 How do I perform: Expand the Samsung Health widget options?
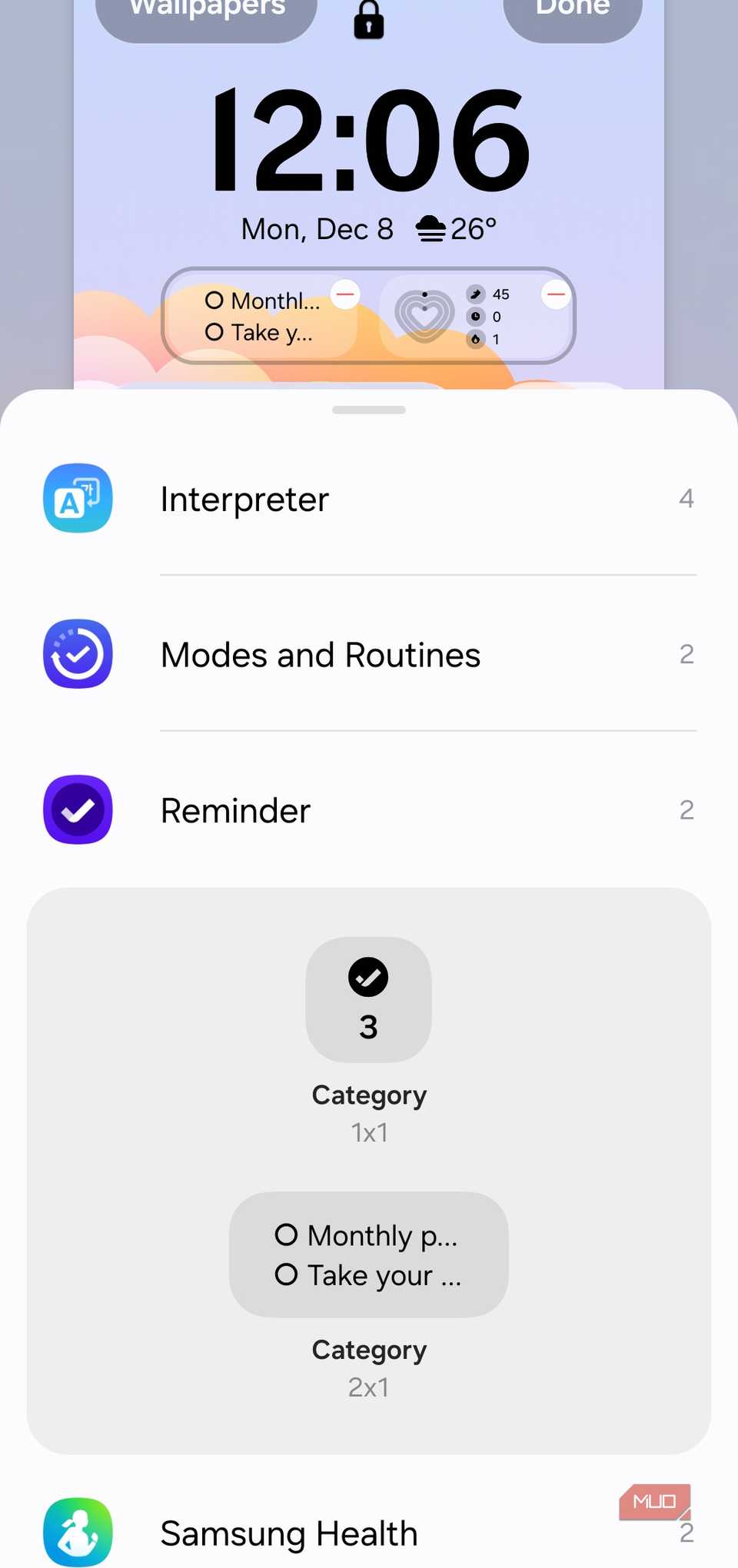pyautogui.click(x=686, y=1532)
